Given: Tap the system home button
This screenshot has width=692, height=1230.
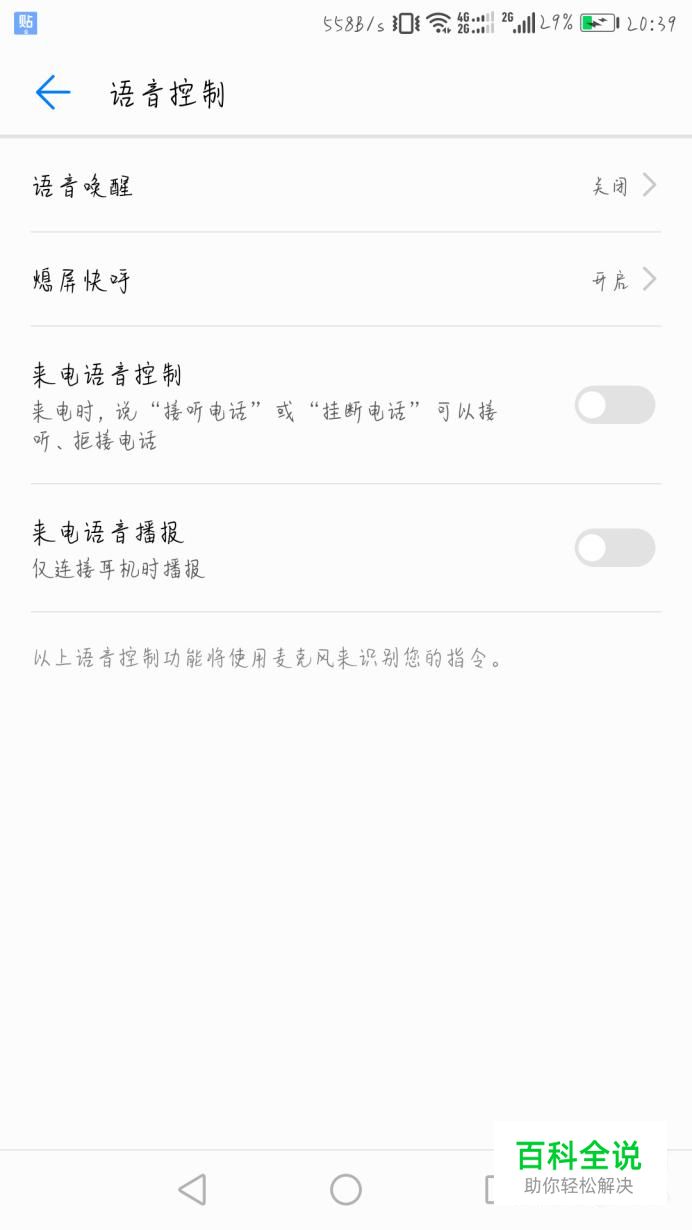Looking at the screenshot, I should (x=346, y=1189).
